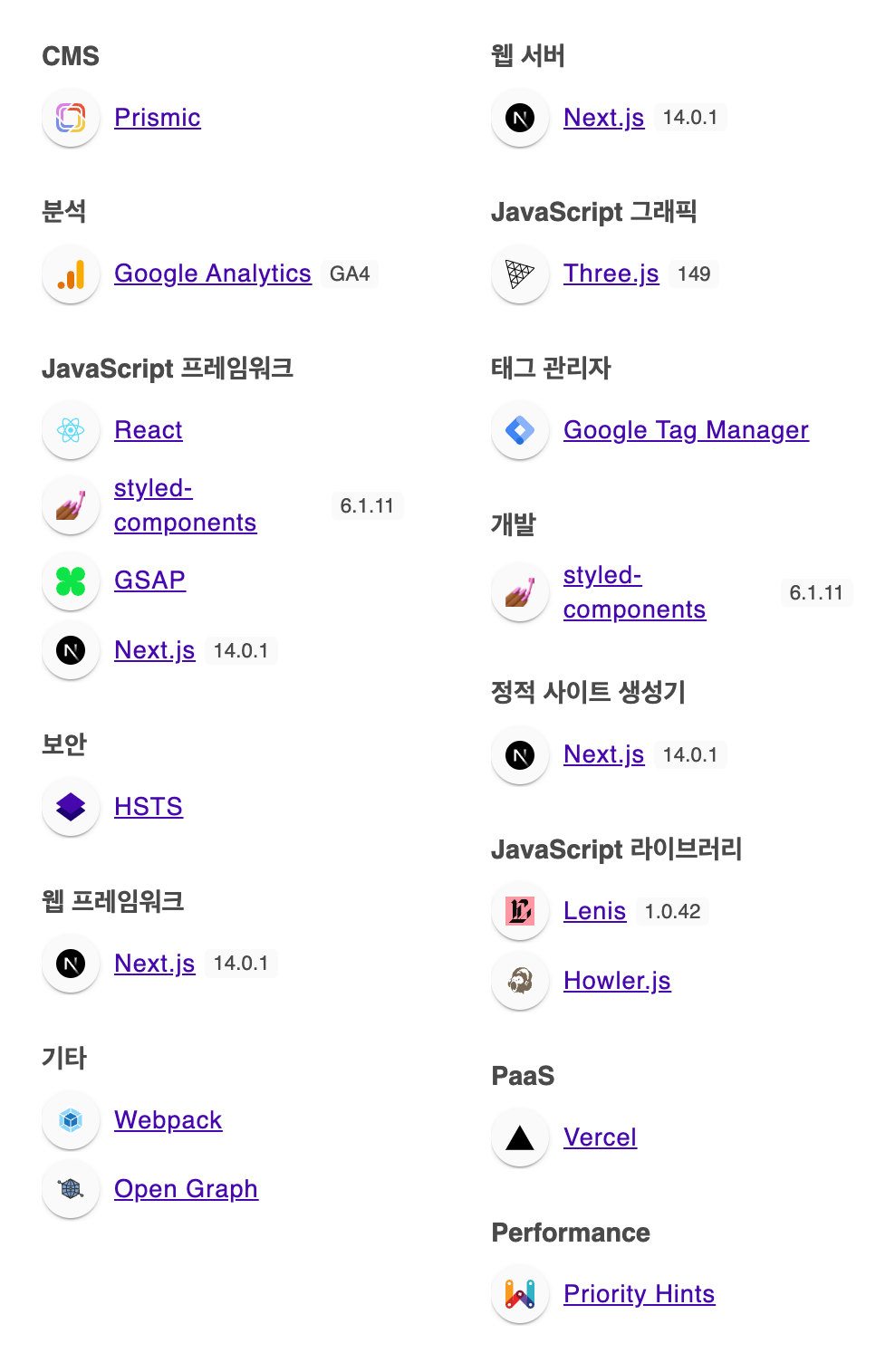
Task: Tap the HSTS link under 보안
Action: [148, 807]
